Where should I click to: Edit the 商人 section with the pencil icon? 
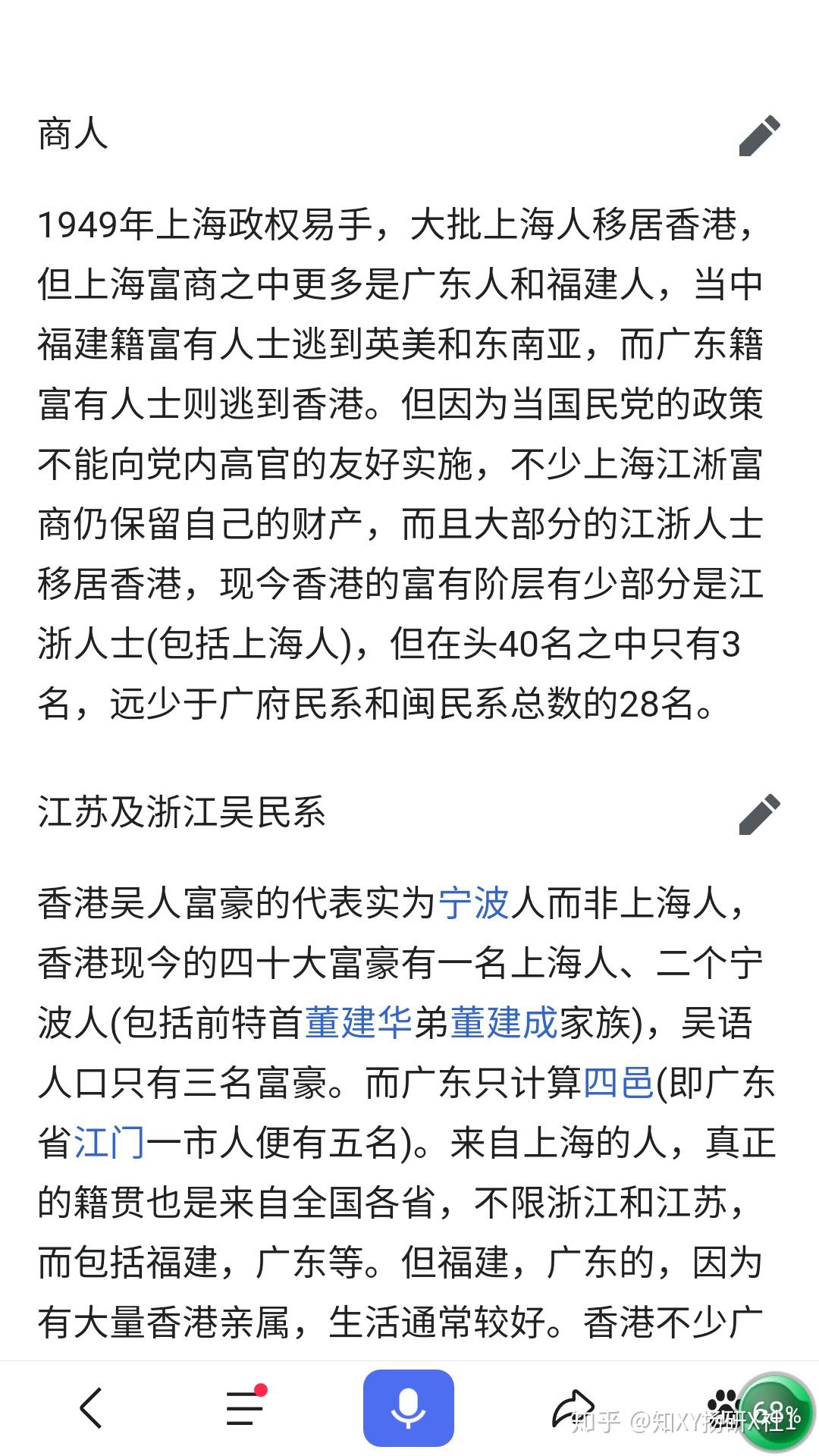click(x=760, y=136)
